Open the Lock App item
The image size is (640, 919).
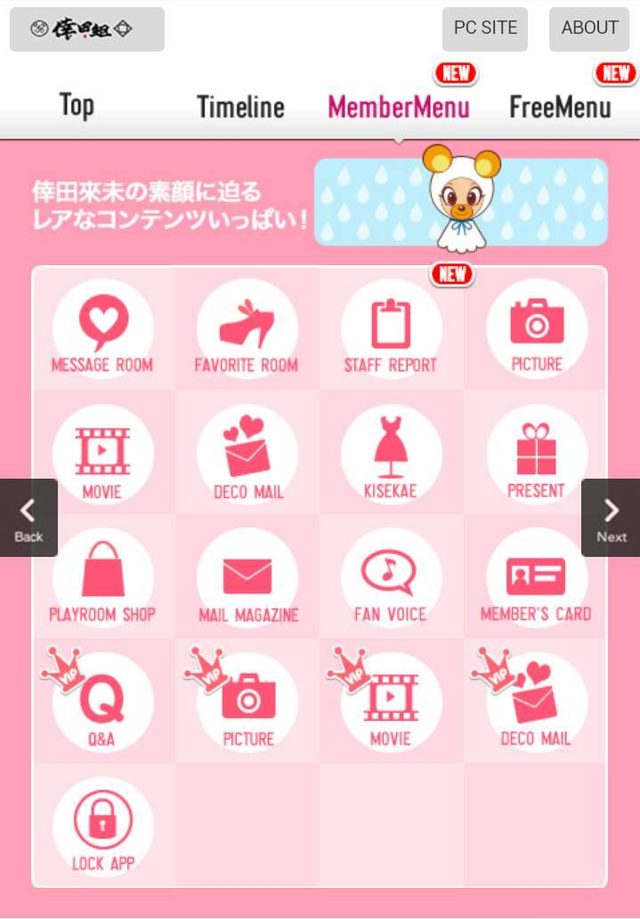[102, 827]
